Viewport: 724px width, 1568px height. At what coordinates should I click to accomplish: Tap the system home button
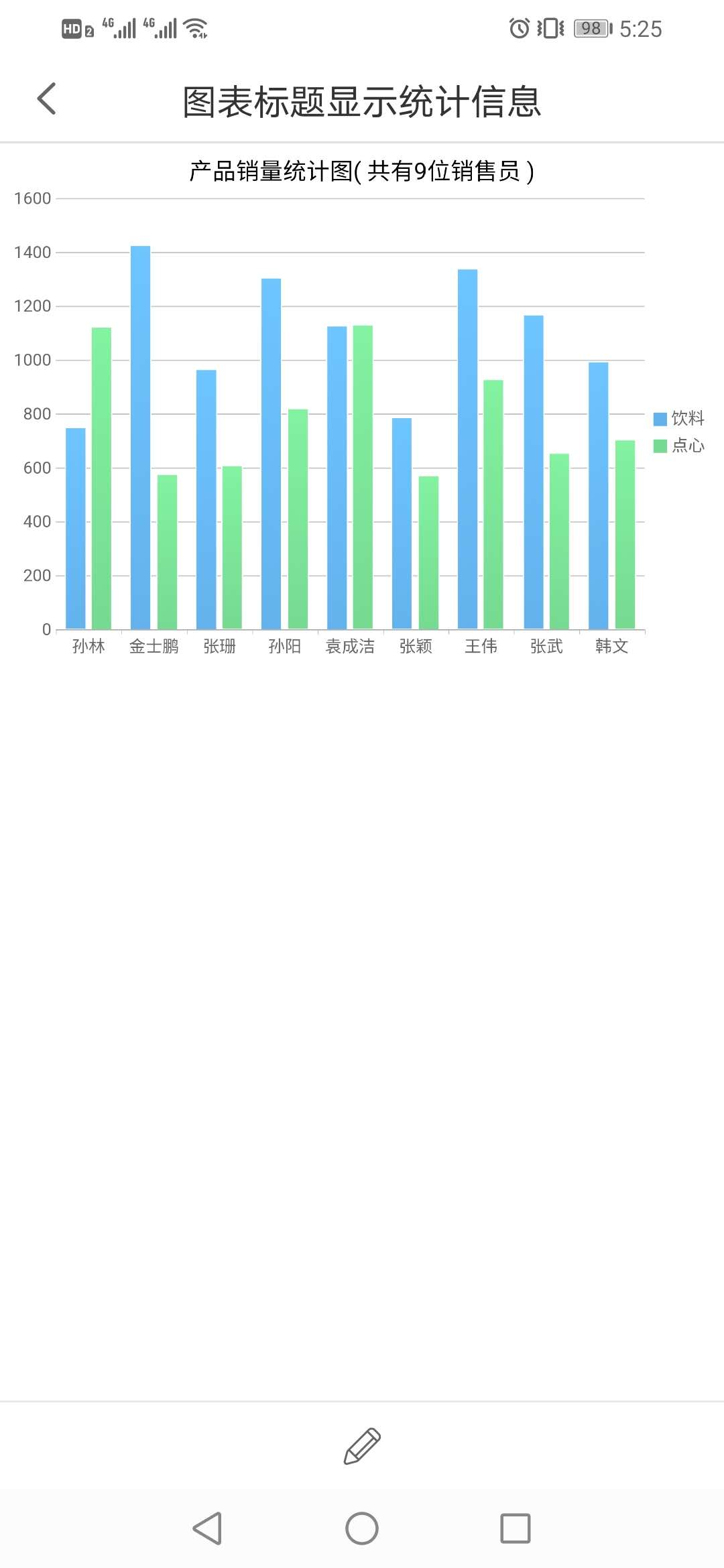(362, 1528)
